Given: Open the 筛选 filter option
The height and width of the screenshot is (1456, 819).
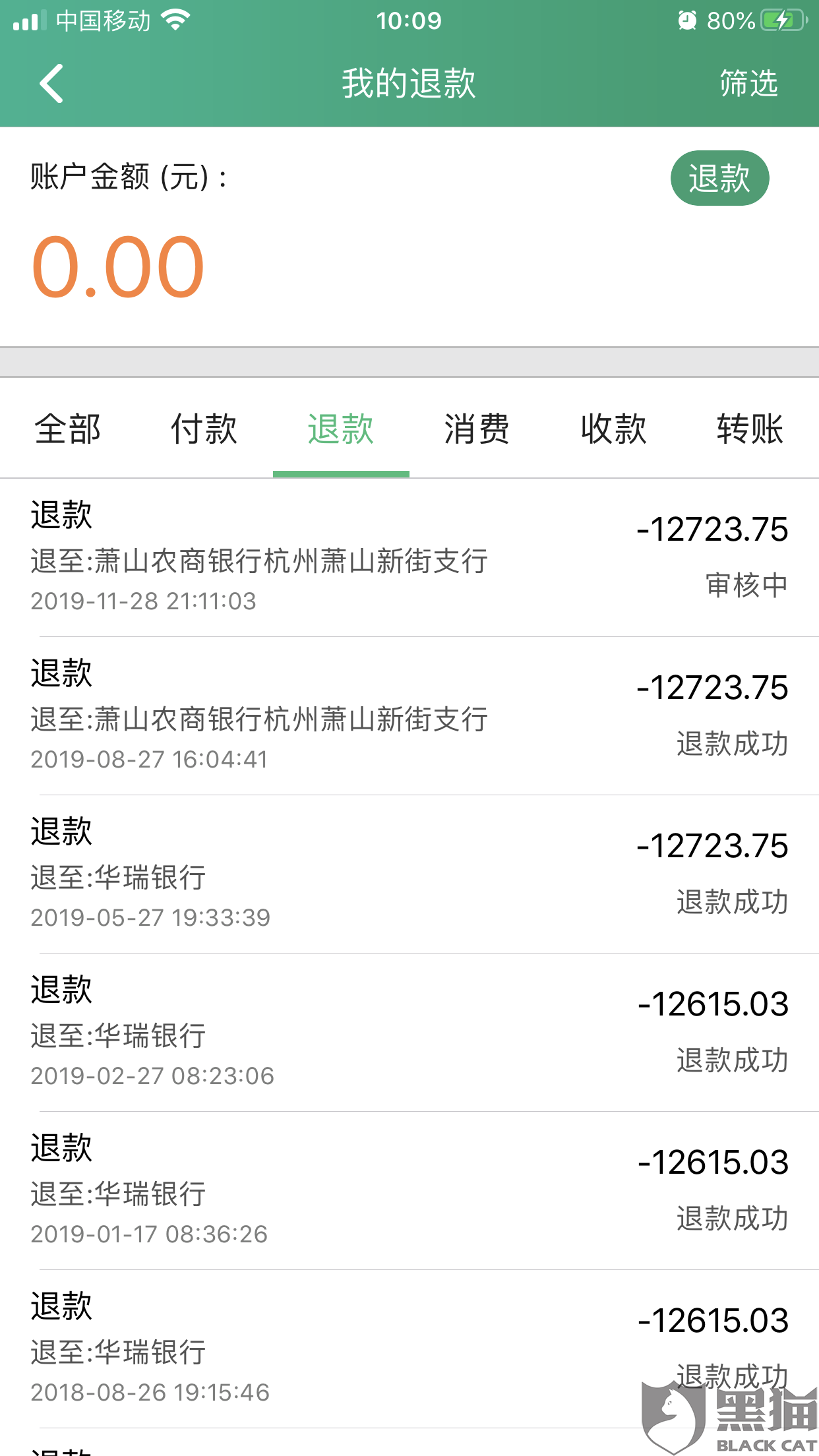Looking at the screenshot, I should point(748,84).
